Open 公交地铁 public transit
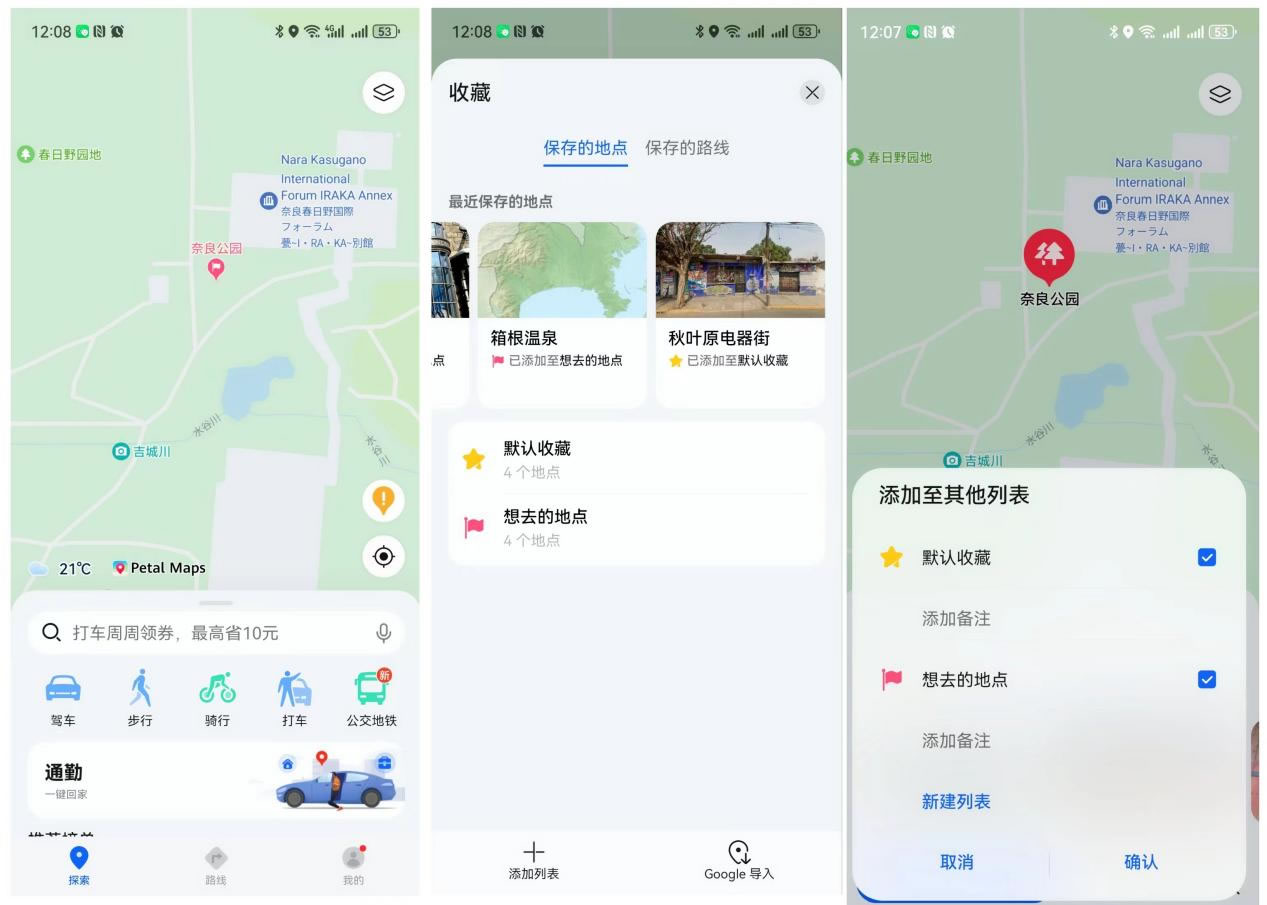 click(x=372, y=699)
